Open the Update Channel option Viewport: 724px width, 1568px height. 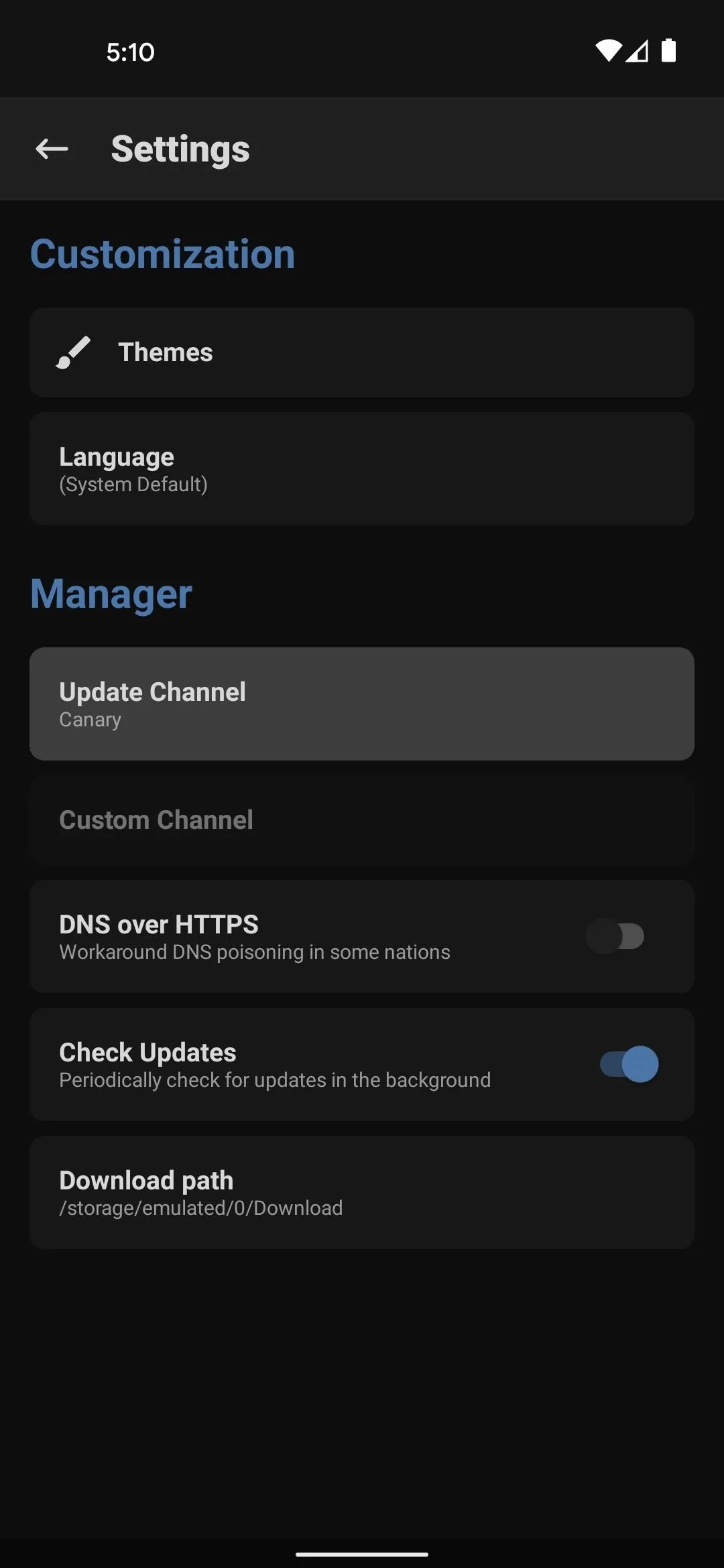coord(362,704)
